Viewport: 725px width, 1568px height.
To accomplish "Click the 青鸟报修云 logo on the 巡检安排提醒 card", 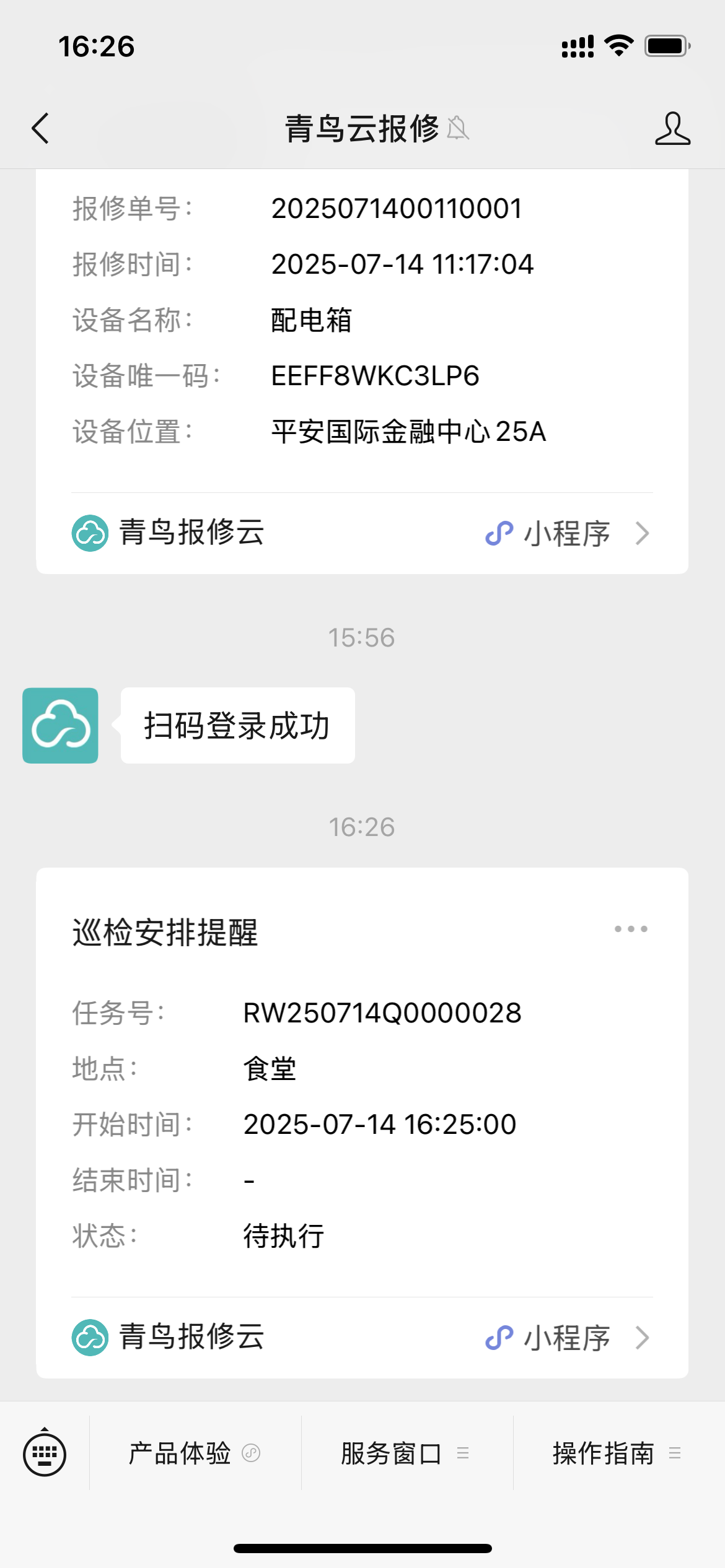I will tap(90, 1338).
